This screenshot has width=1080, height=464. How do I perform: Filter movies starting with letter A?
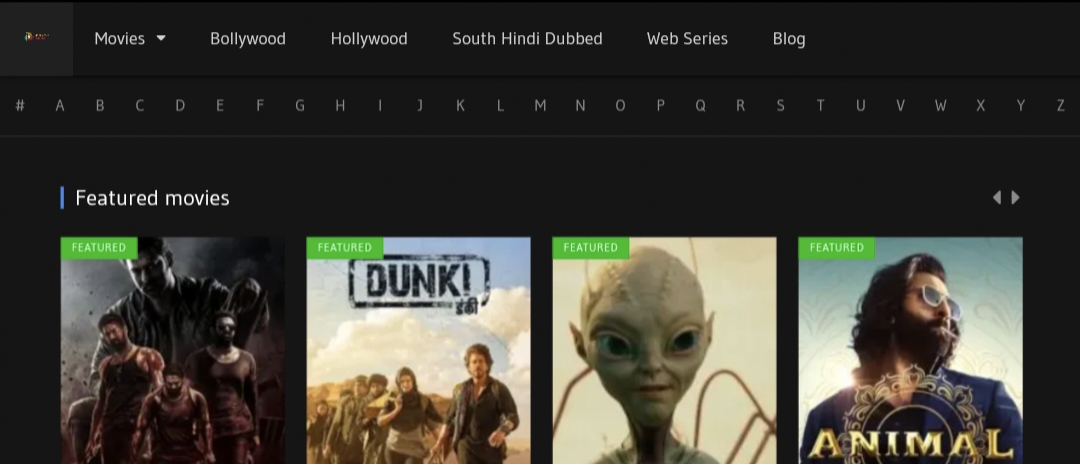pyautogui.click(x=60, y=105)
